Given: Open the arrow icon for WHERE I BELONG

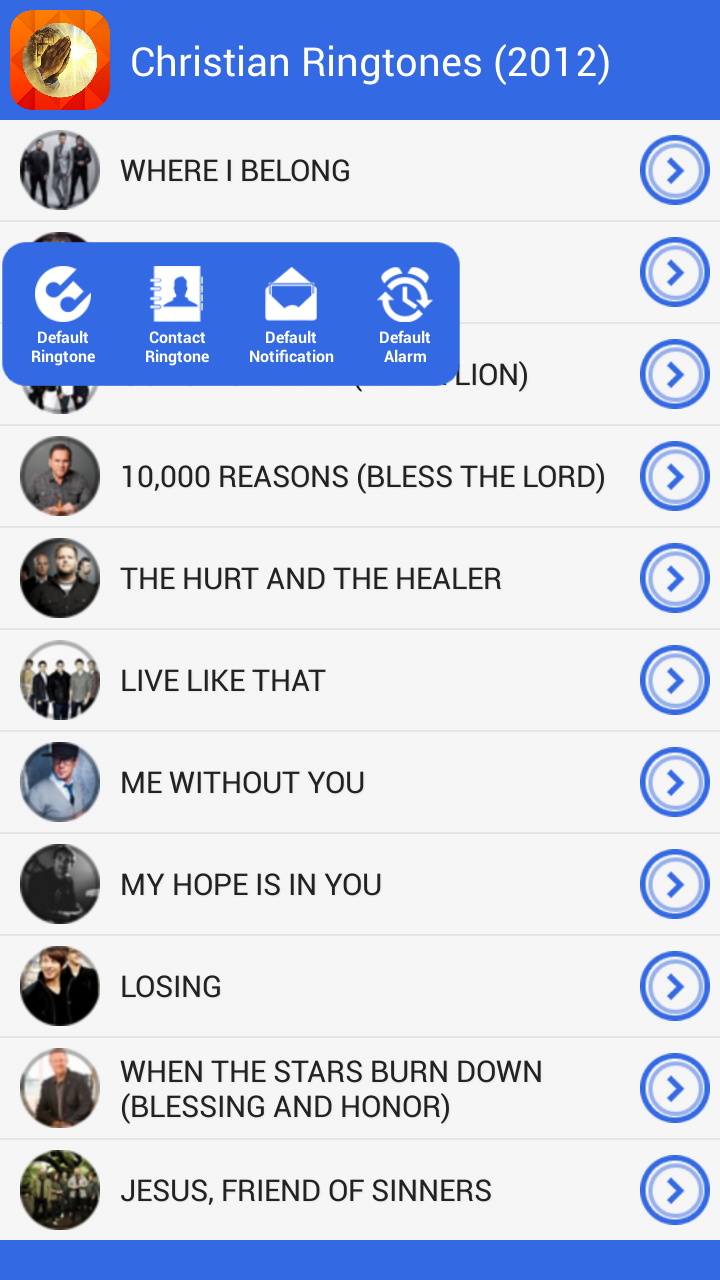Looking at the screenshot, I should point(674,170).
